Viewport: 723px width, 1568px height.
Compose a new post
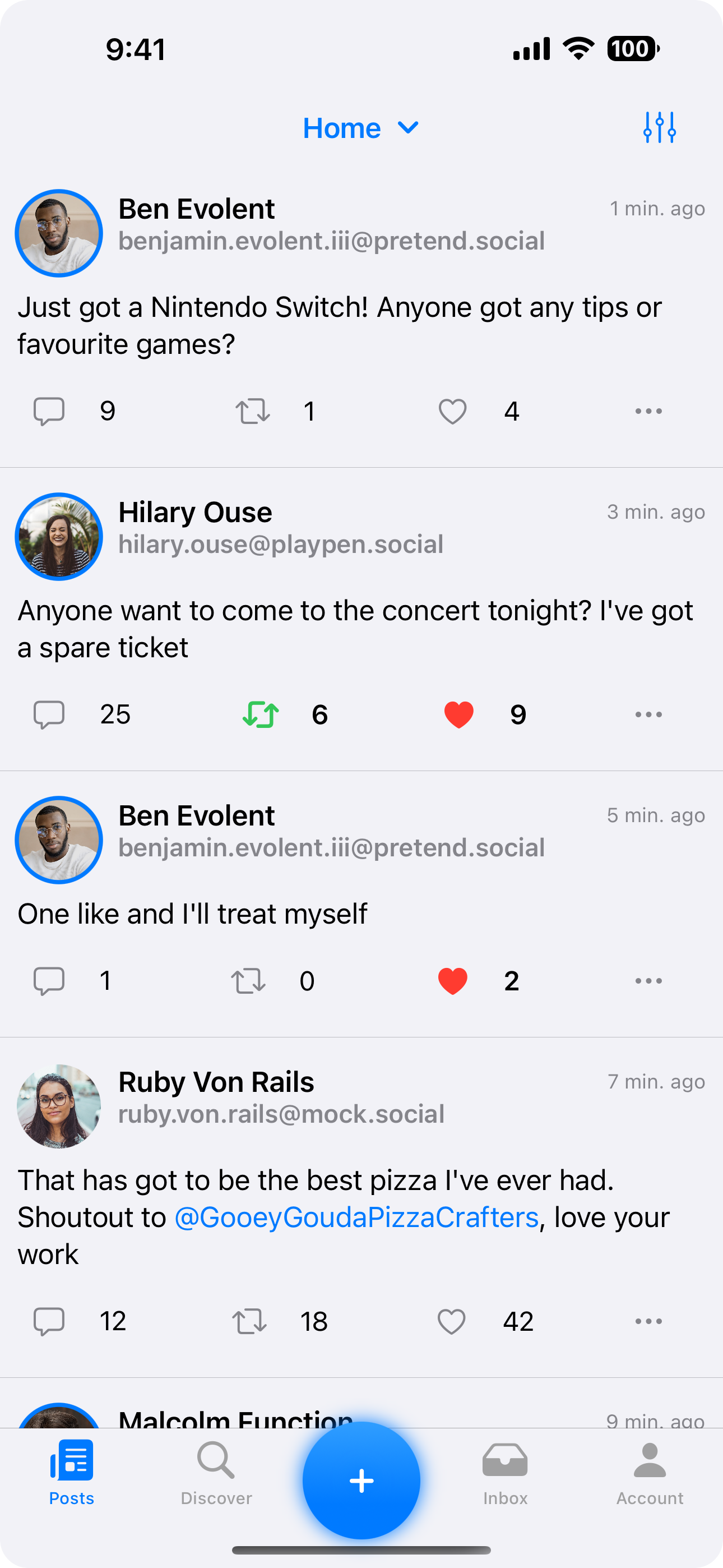click(x=361, y=1481)
